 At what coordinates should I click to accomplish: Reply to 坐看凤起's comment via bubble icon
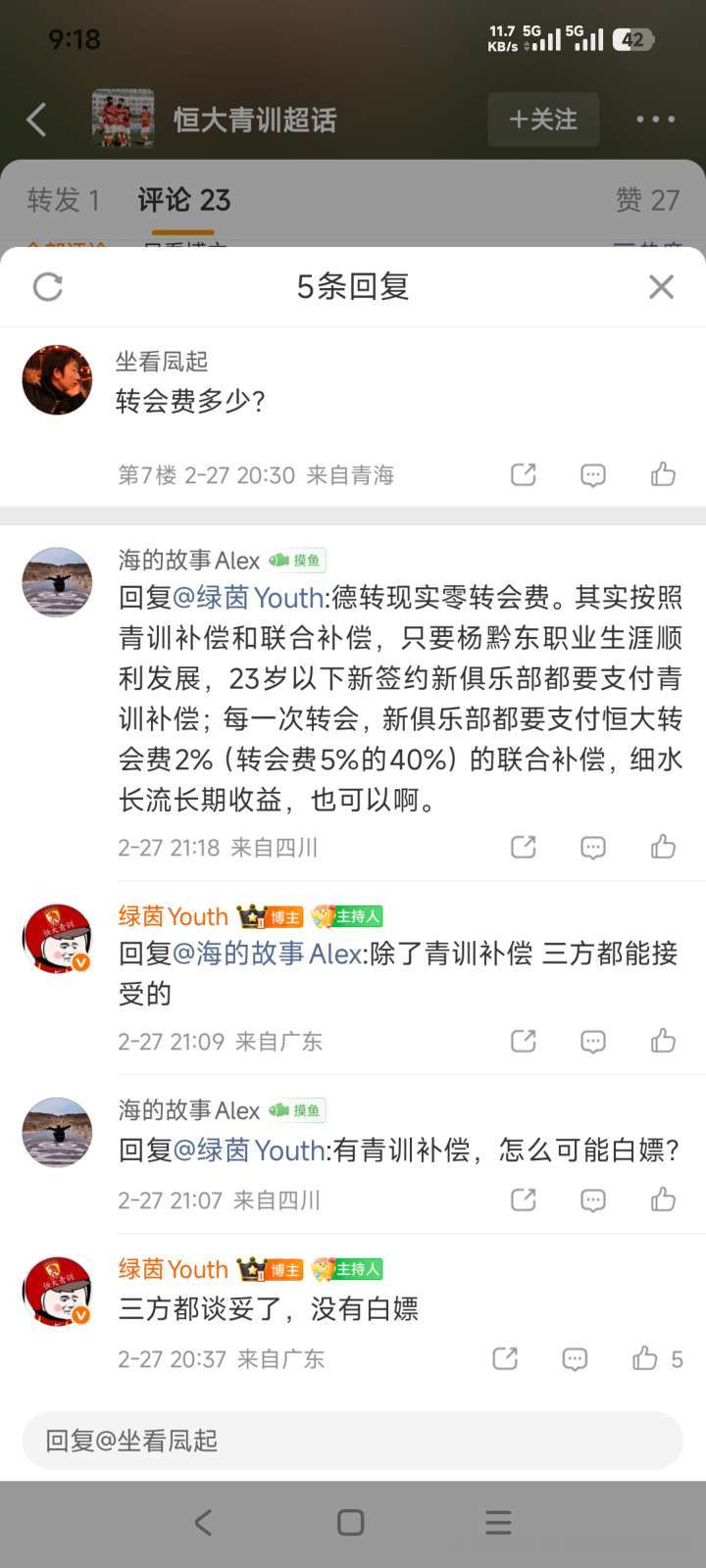(593, 474)
